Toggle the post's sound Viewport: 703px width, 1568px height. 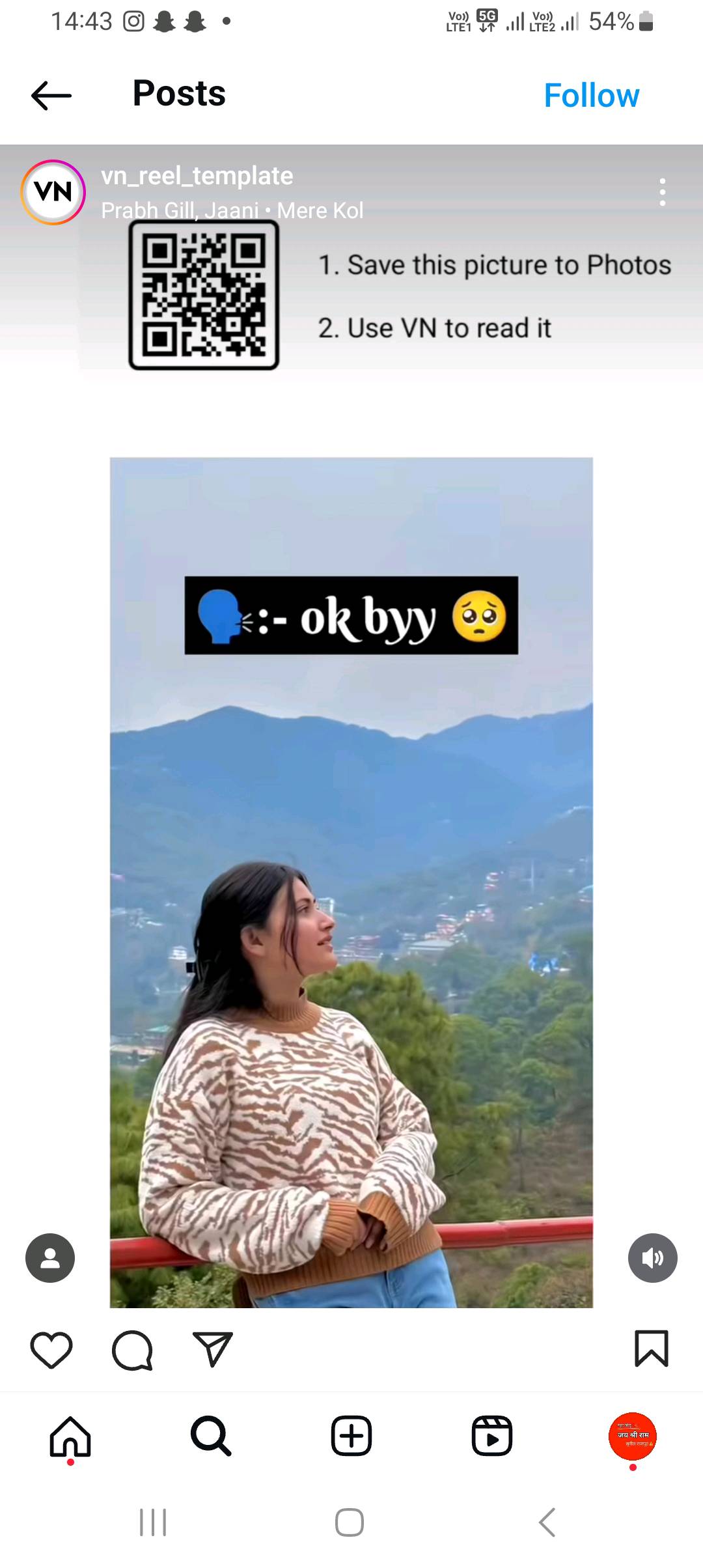pyautogui.click(x=653, y=1258)
